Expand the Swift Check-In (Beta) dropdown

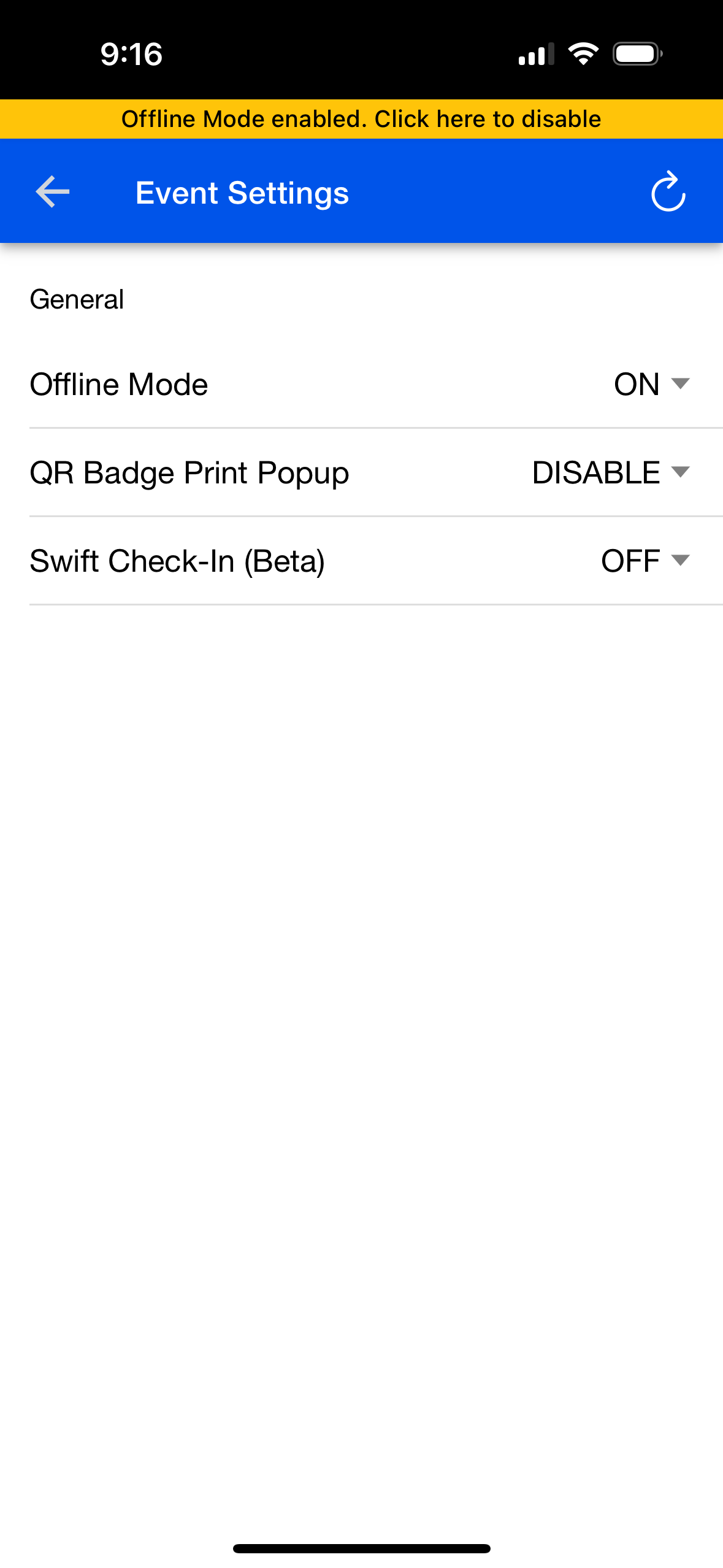coord(645,561)
